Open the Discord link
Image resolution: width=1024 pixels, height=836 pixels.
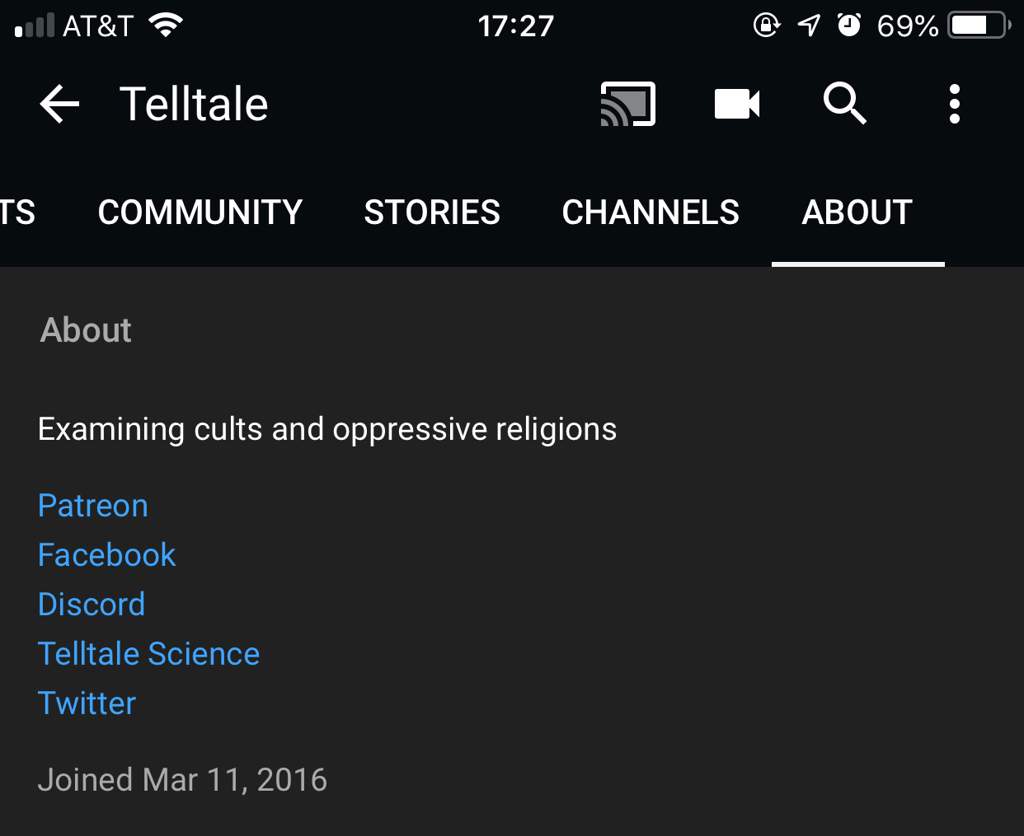[x=91, y=604]
